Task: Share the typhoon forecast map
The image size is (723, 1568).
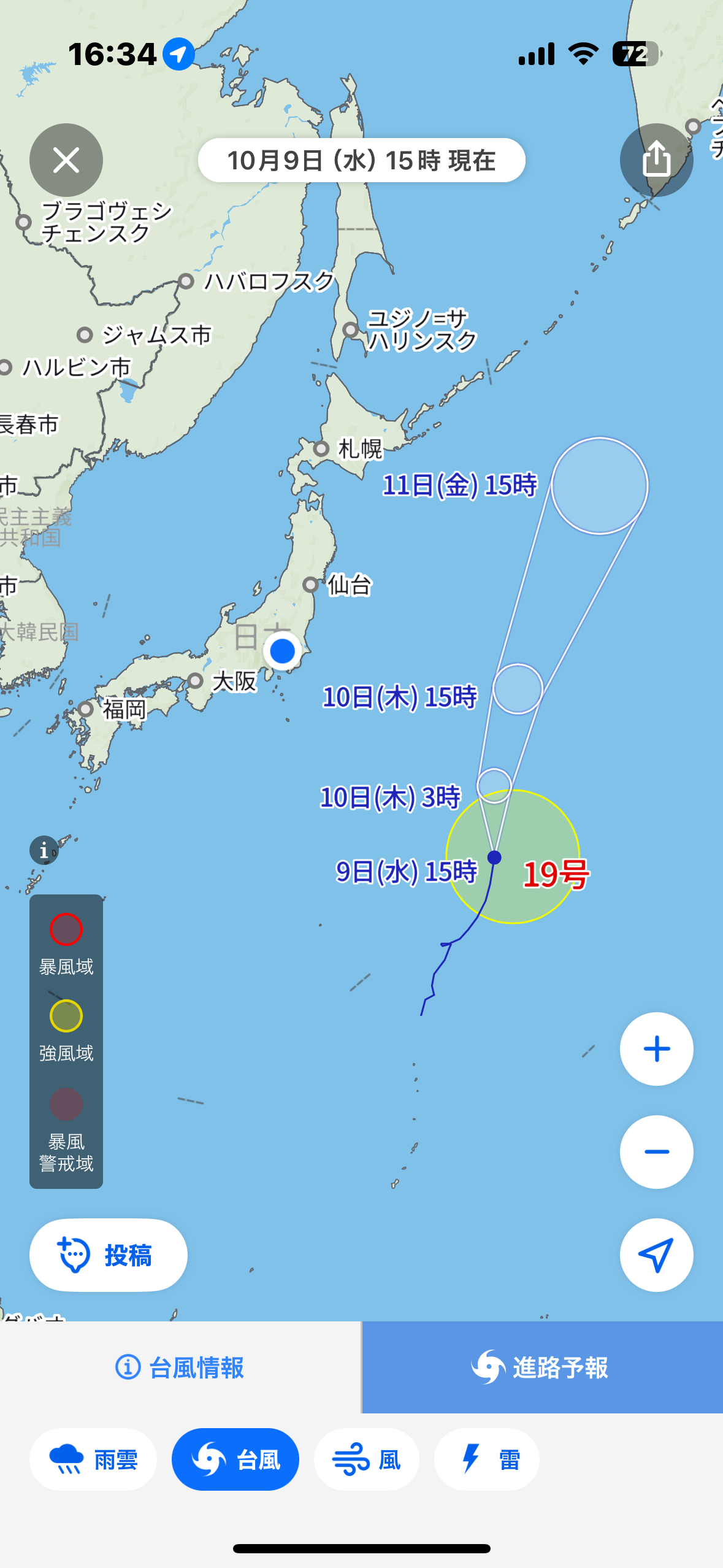Action: point(656,160)
